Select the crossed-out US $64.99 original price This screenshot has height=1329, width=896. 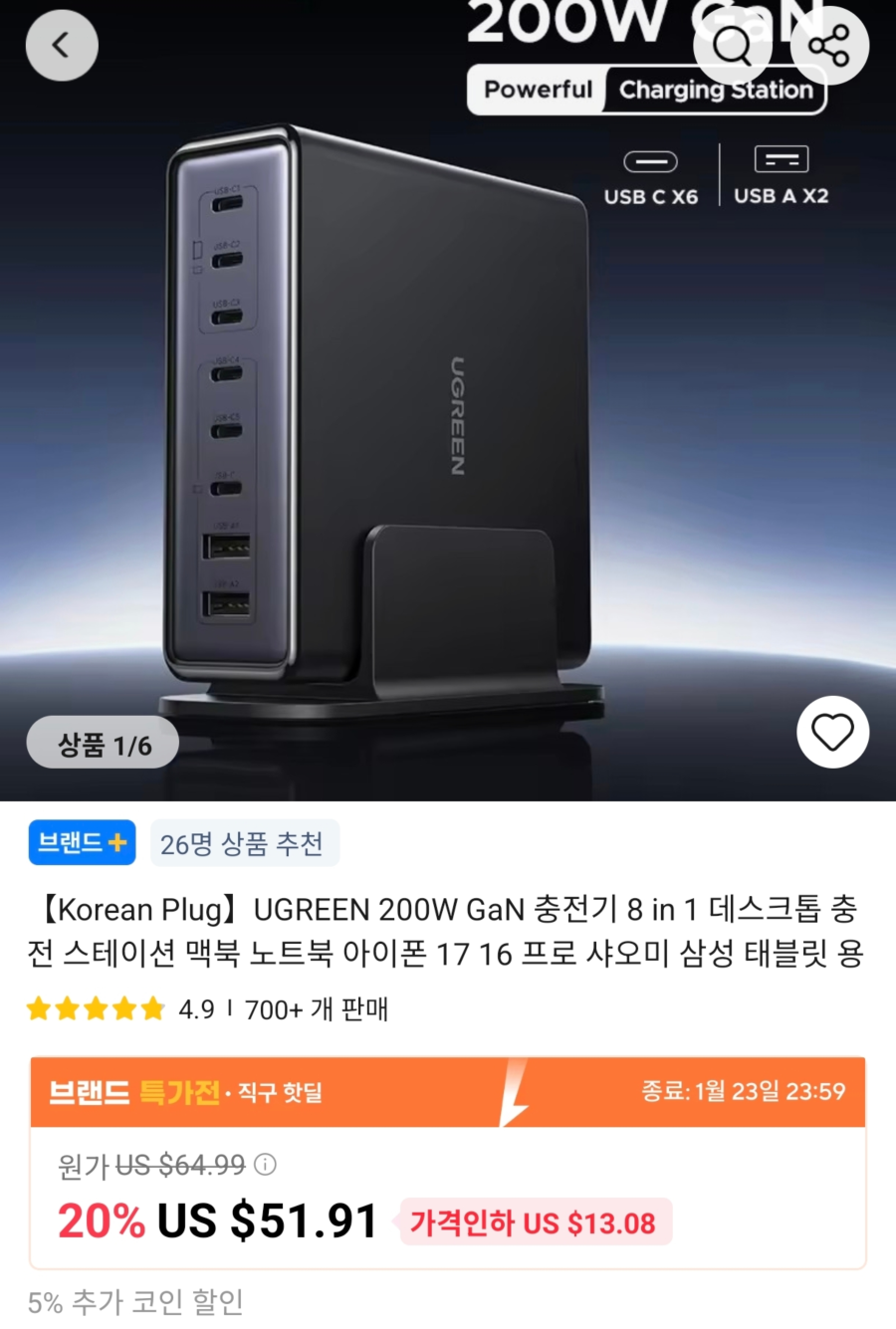click(179, 1166)
